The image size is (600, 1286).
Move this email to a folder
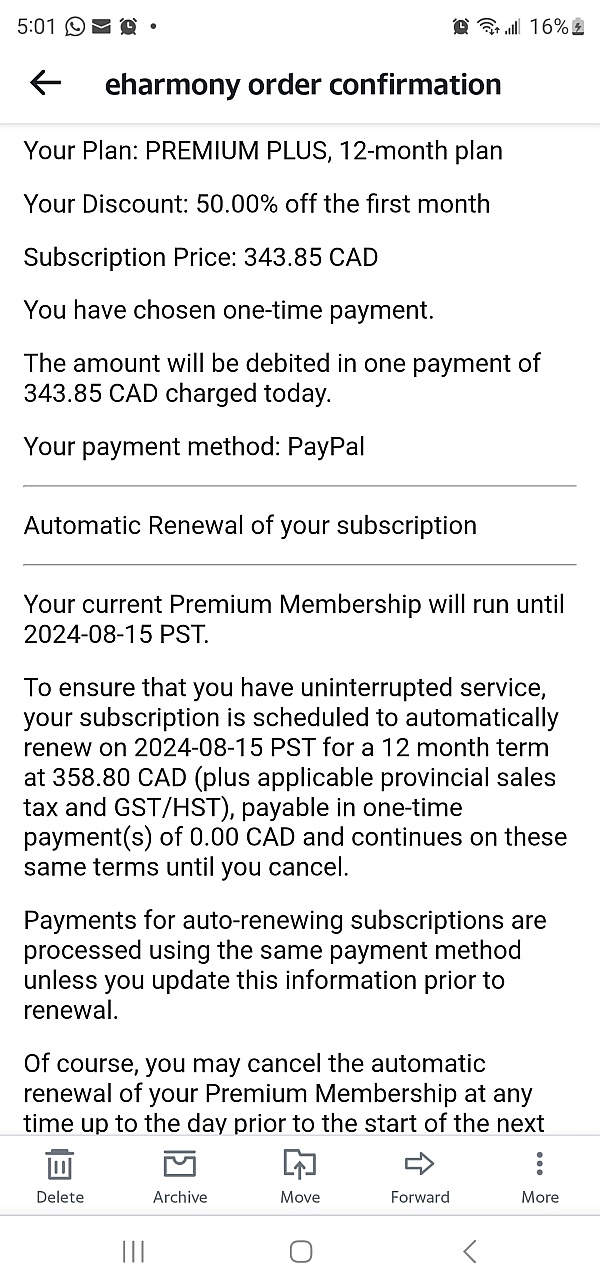click(x=300, y=1177)
